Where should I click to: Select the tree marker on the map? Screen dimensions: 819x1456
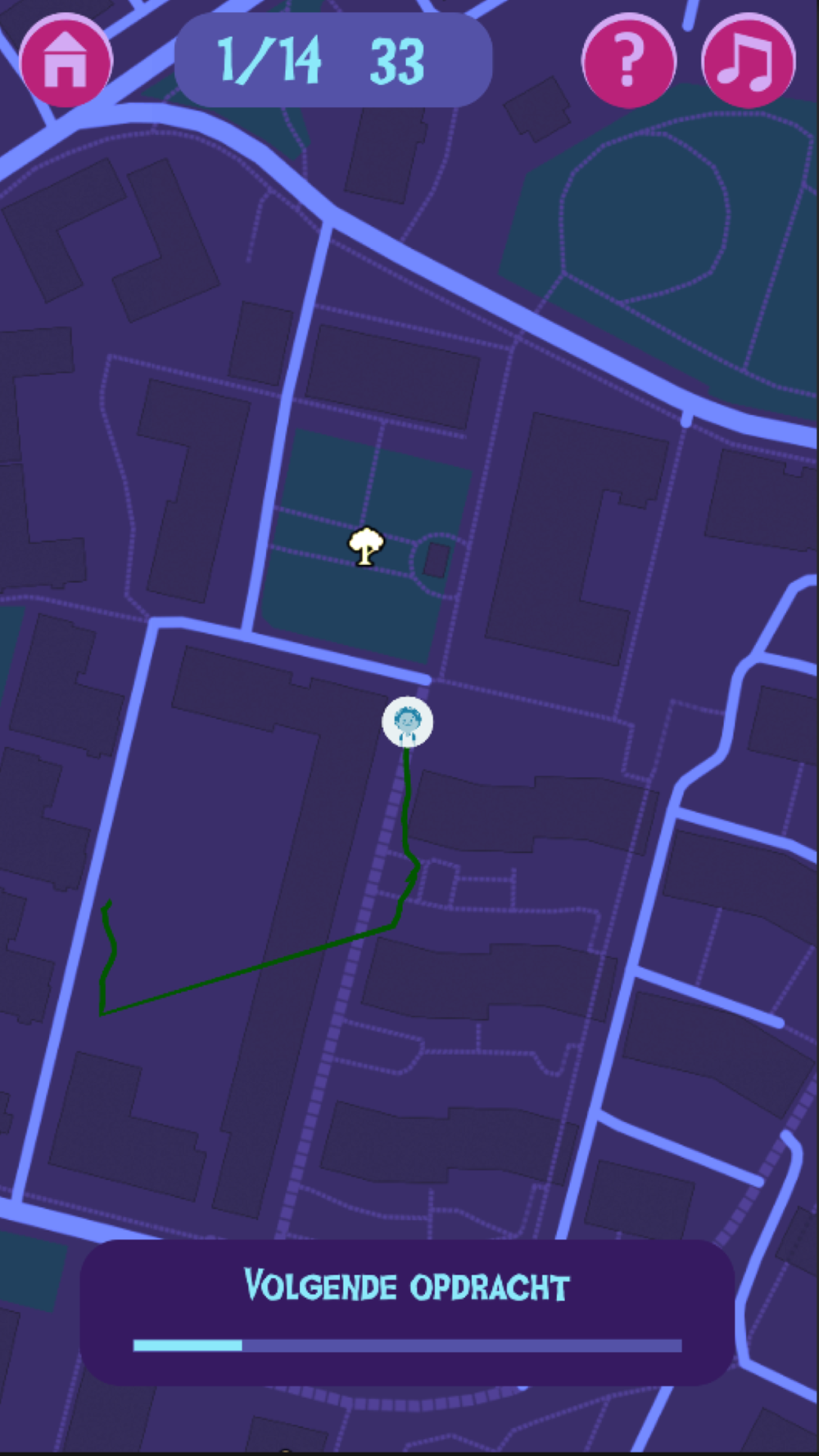[366, 545]
